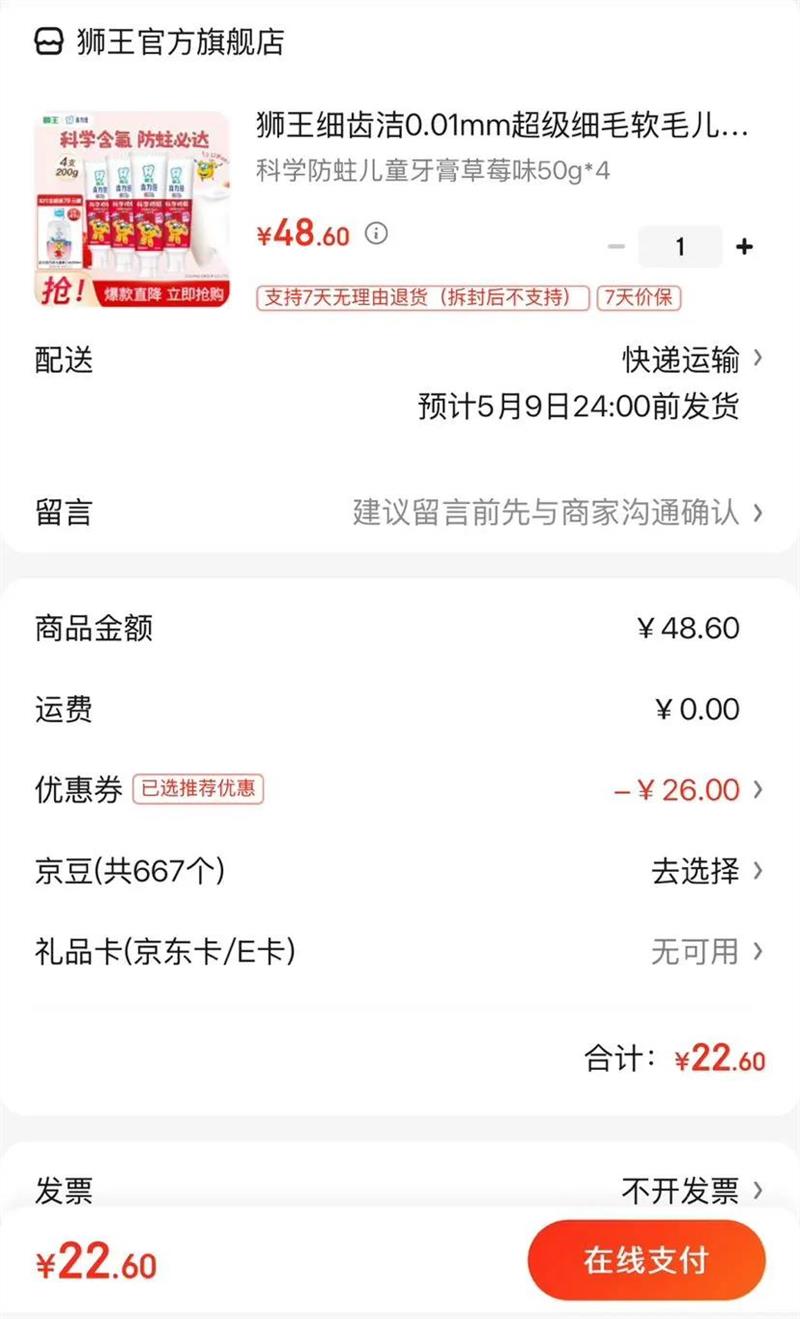Increase the quantity with the plus button
This screenshot has width=800, height=1319.
pos(744,247)
